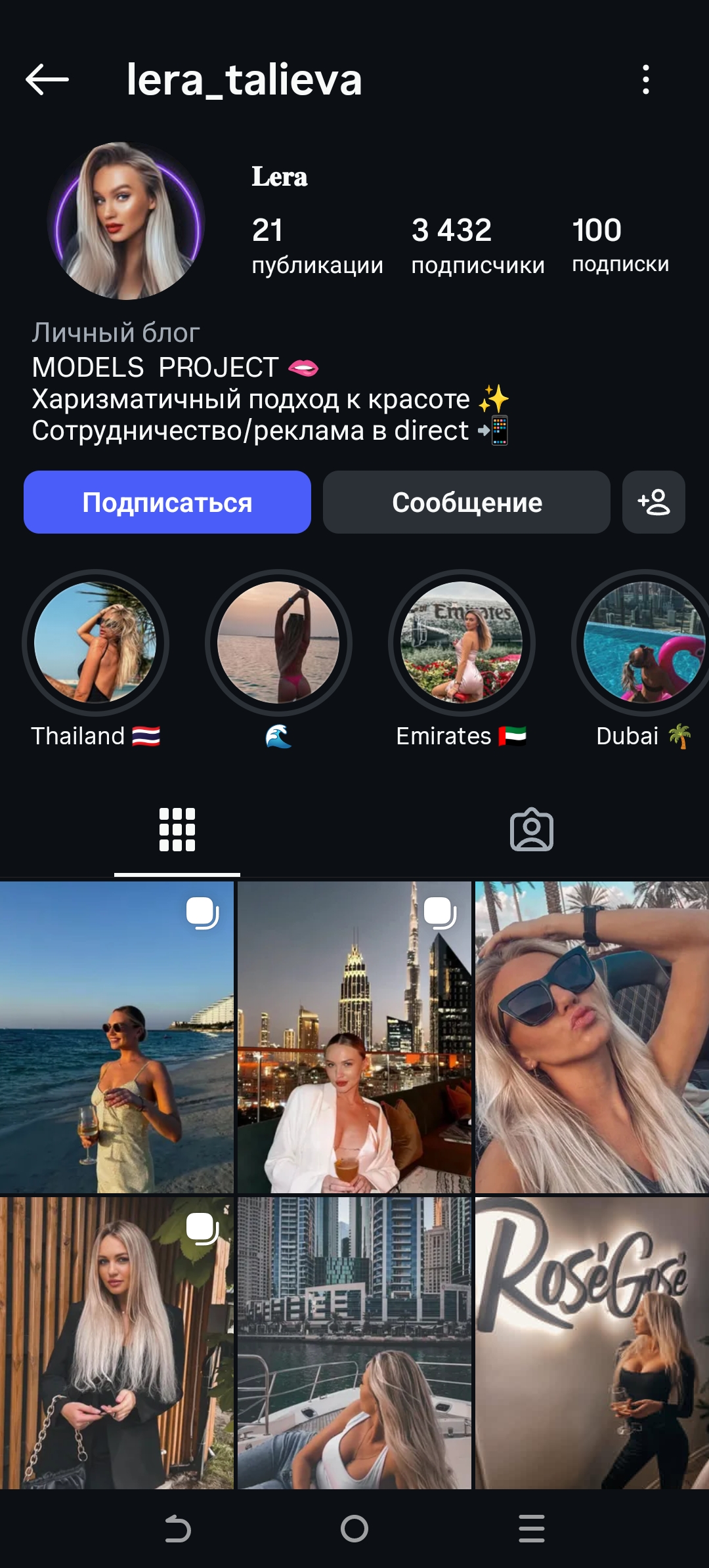Tap the carousel icon on the beach post

pos(204,912)
